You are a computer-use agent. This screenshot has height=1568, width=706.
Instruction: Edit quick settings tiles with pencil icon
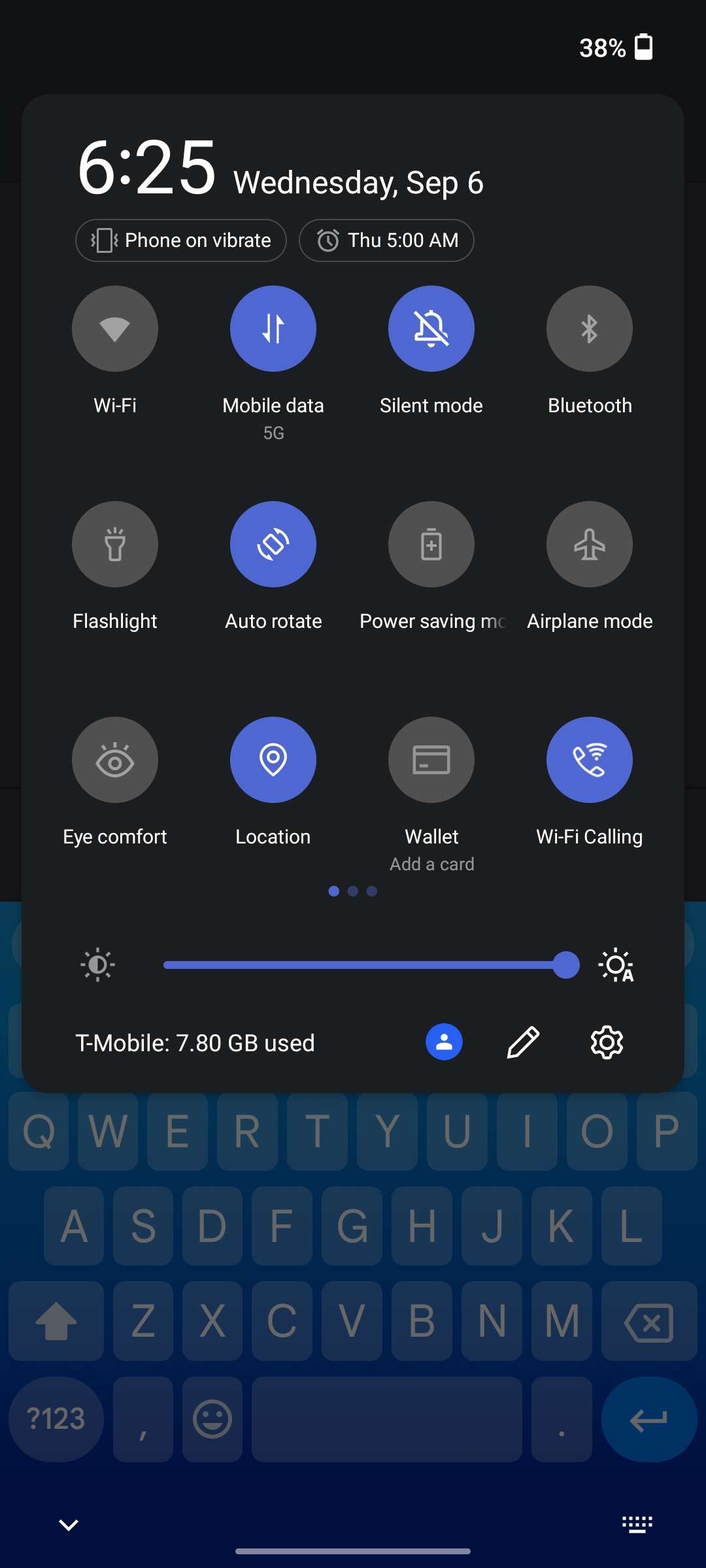(x=524, y=1042)
